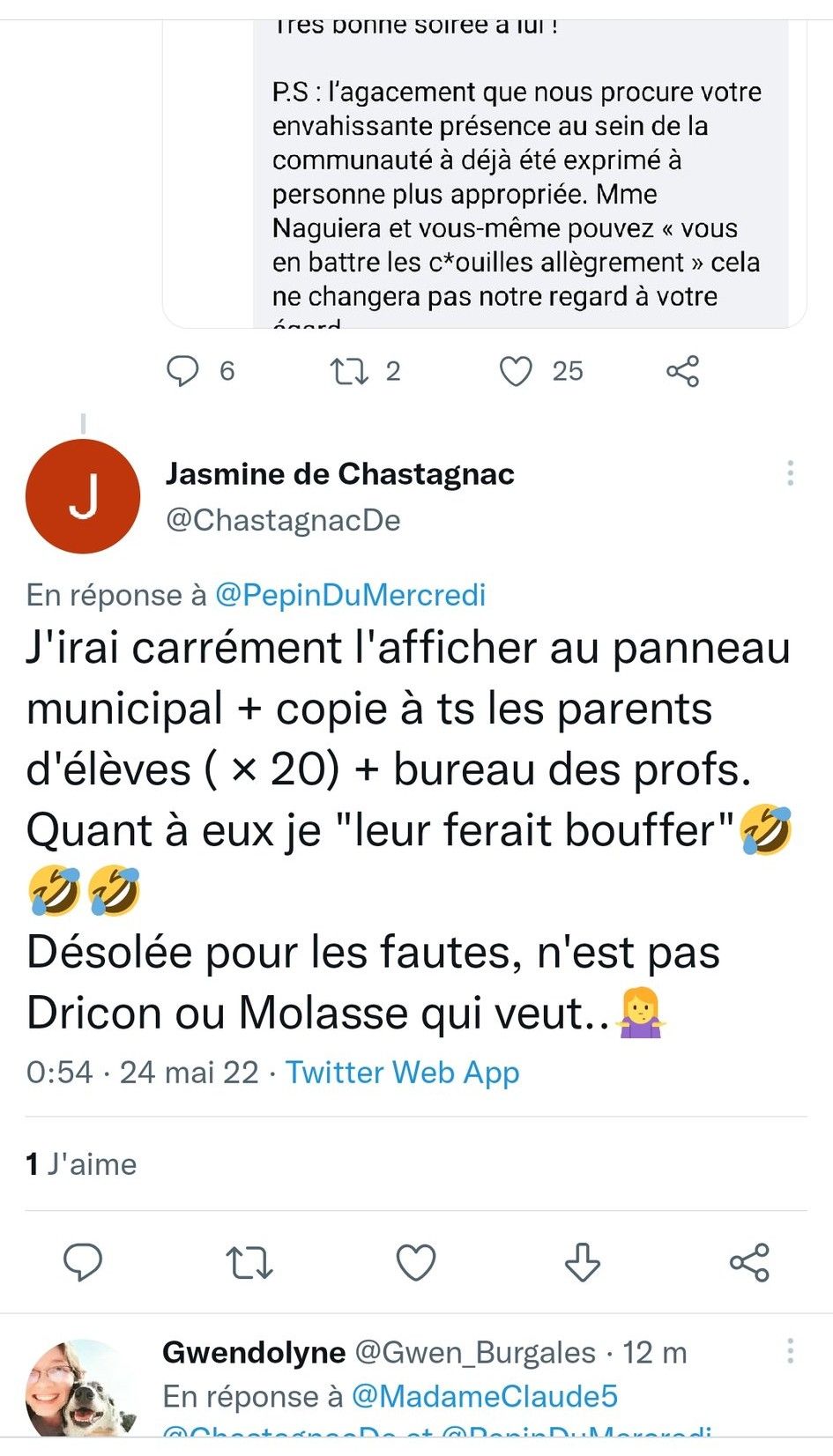Reply to Jasmine de Chastagnac's tweet
Image resolution: width=833 pixels, height=1456 pixels.
tap(83, 1262)
